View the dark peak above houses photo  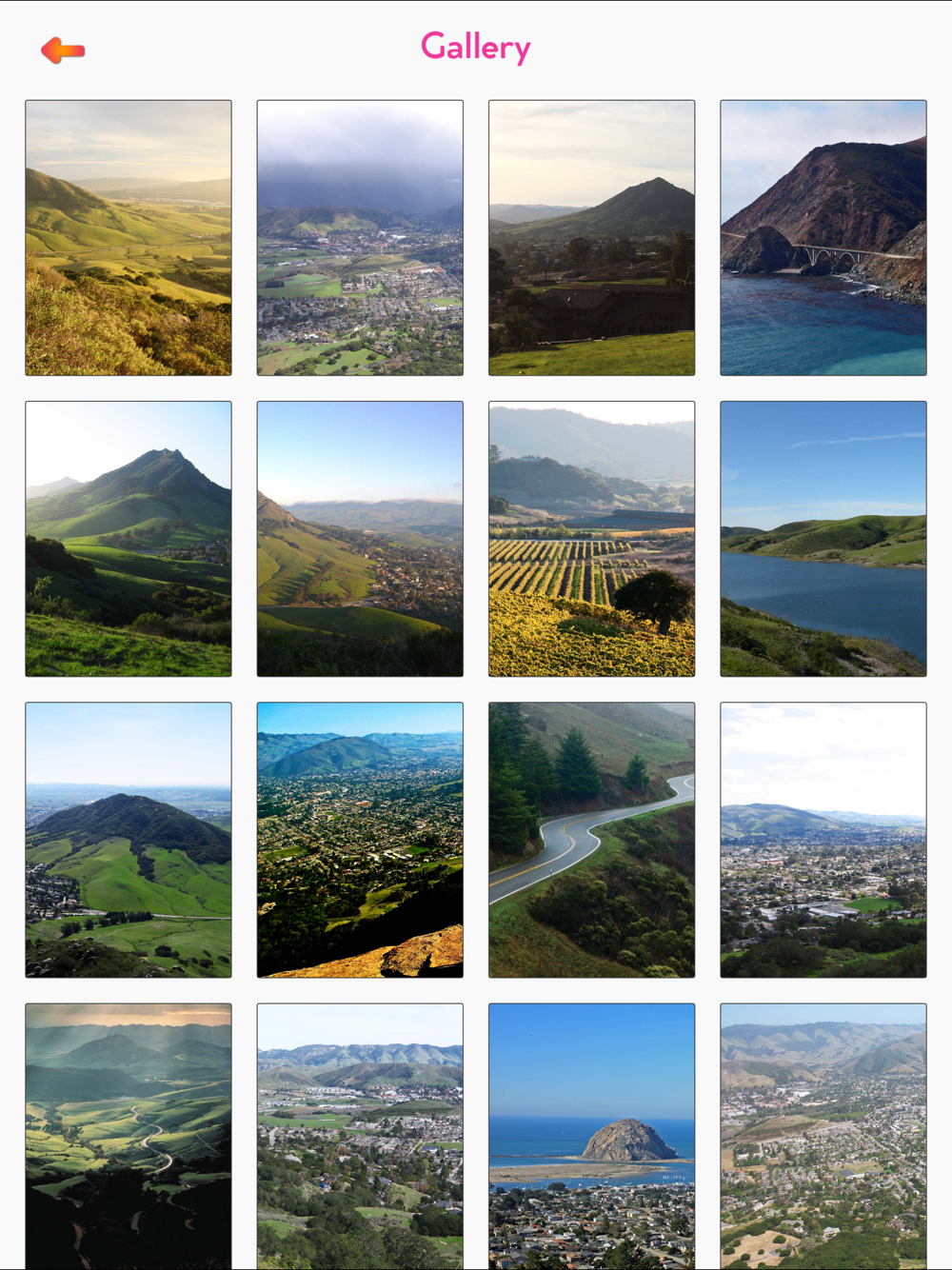(591, 238)
